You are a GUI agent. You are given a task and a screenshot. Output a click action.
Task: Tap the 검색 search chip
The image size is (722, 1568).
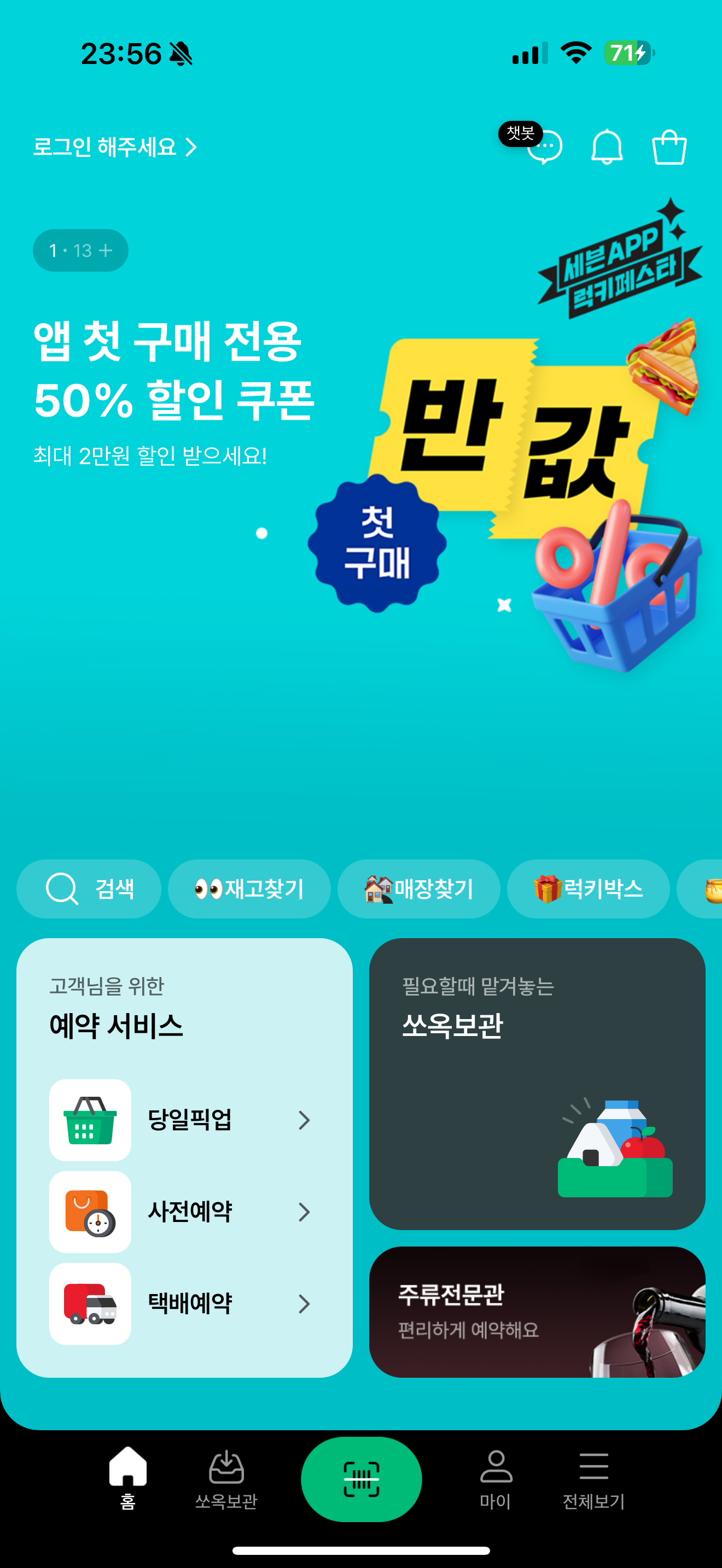89,888
